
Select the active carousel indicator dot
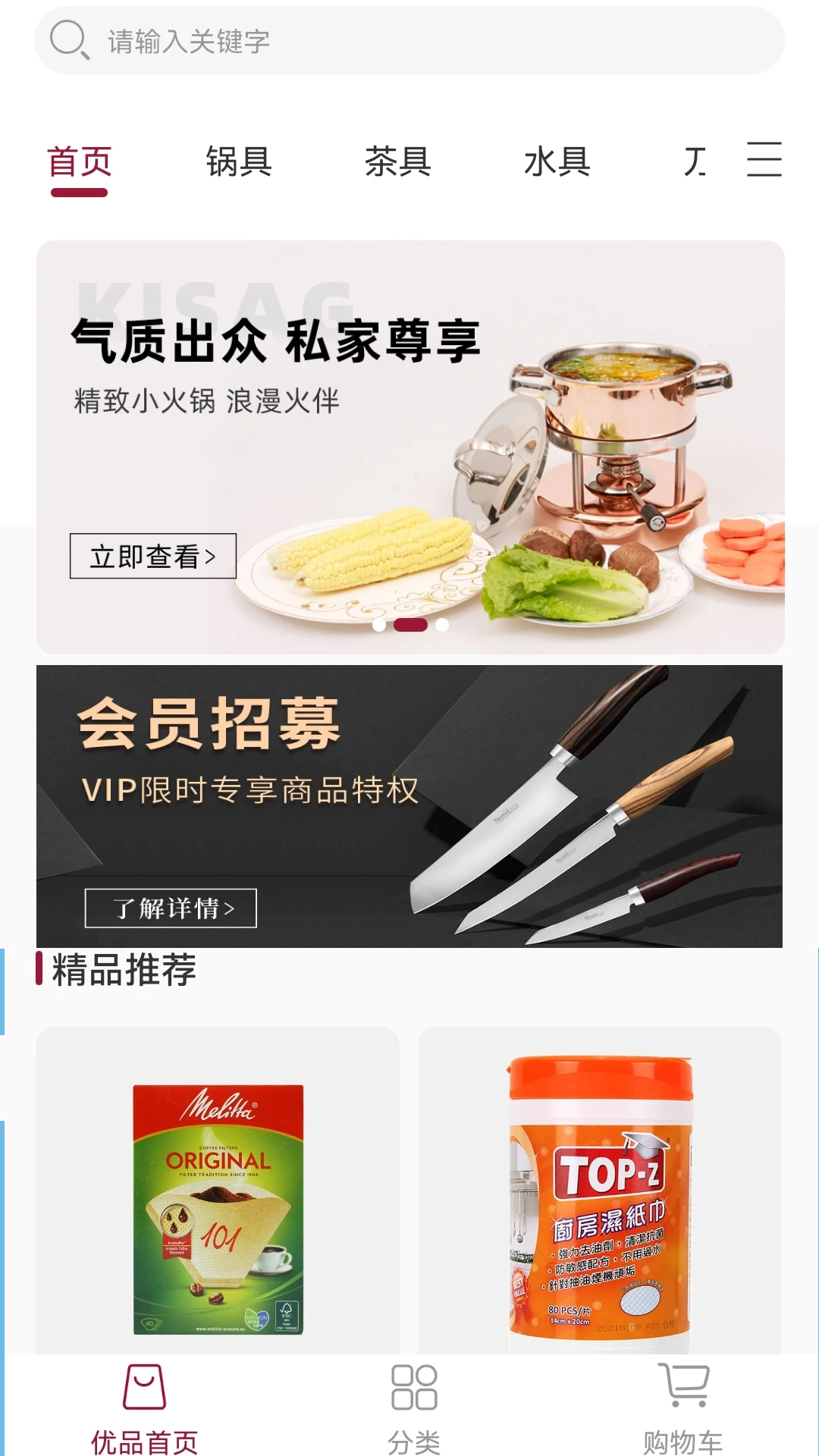click(409, 625)
